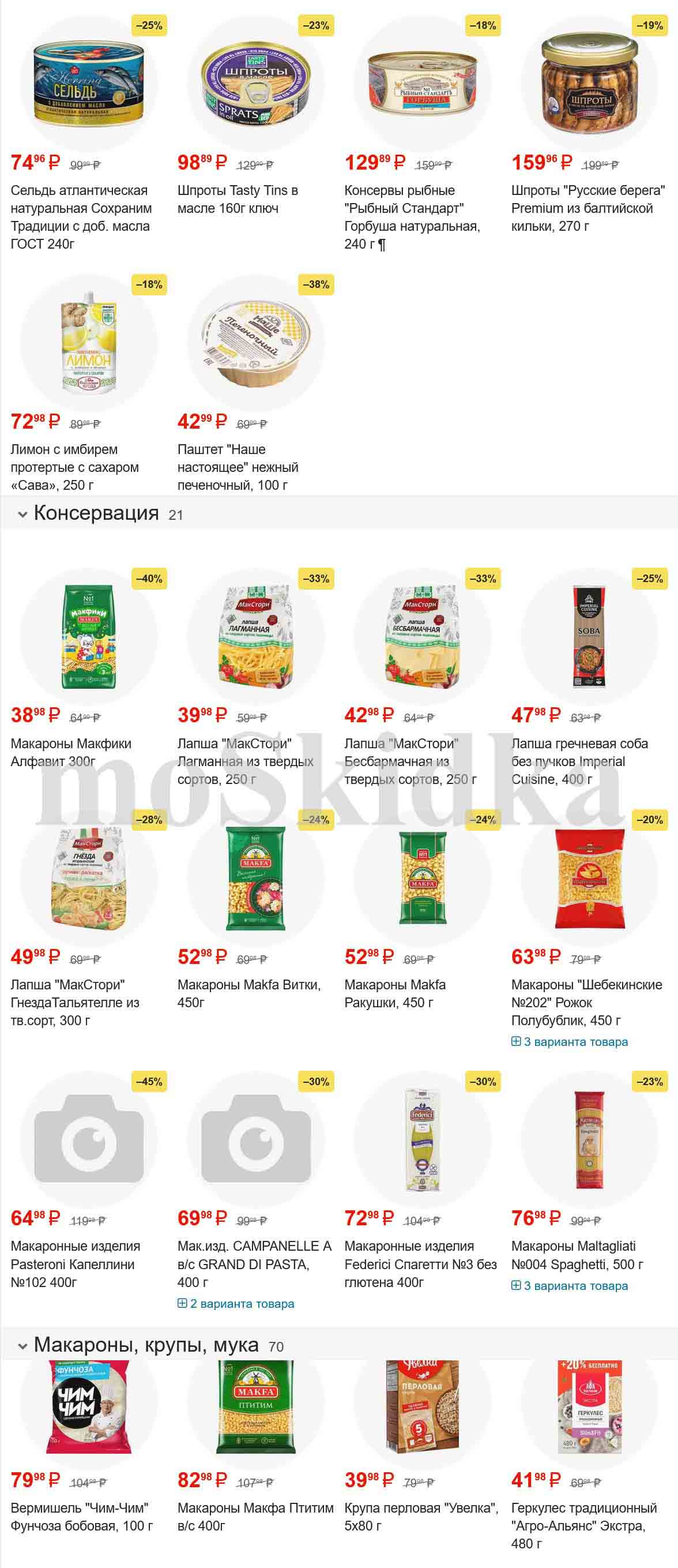Image resolution: width=678 pixels, height=1568 pixels.
Task: Open Сельдь атлантическая натуральная product
Action: (81, 217)
